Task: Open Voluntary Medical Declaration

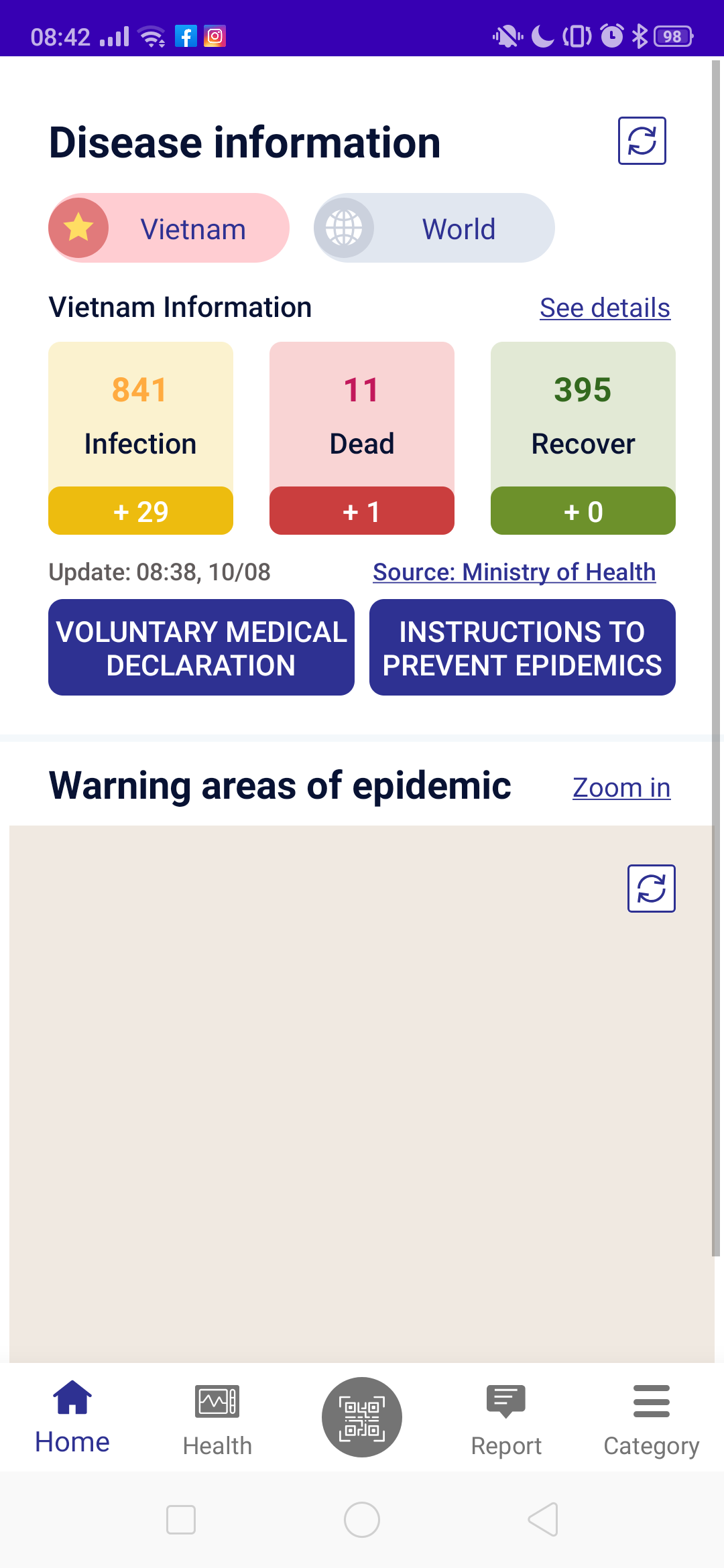Action: tap(201, 647)
